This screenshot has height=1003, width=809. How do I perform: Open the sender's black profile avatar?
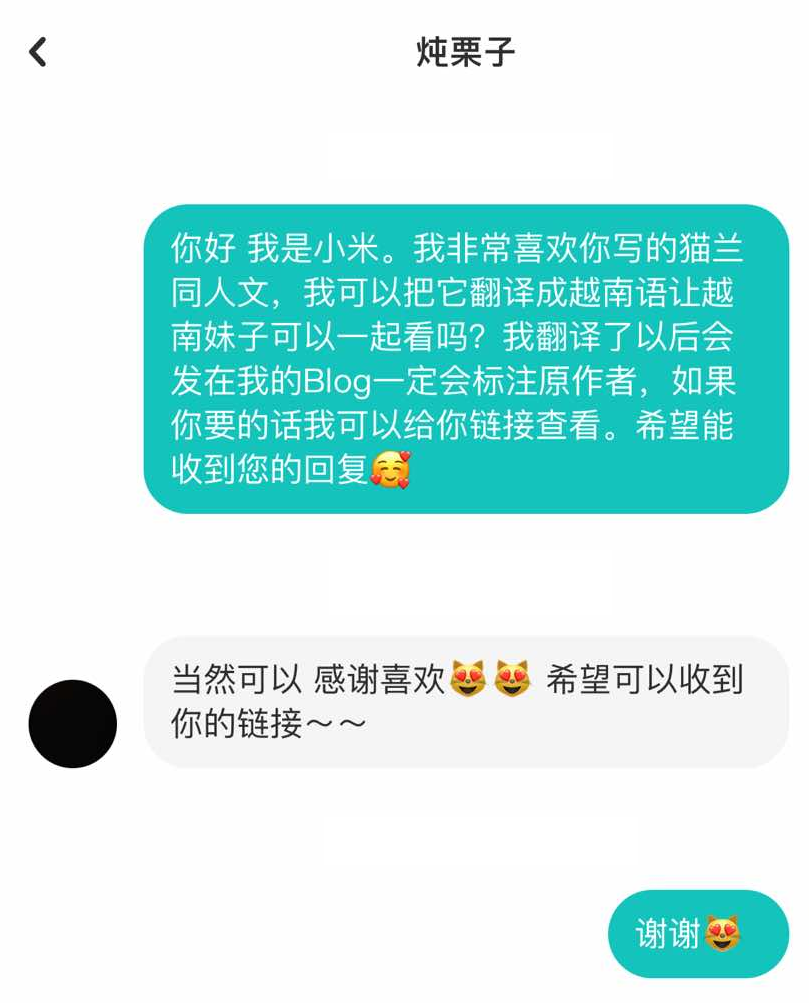click(x=73, y=723)
